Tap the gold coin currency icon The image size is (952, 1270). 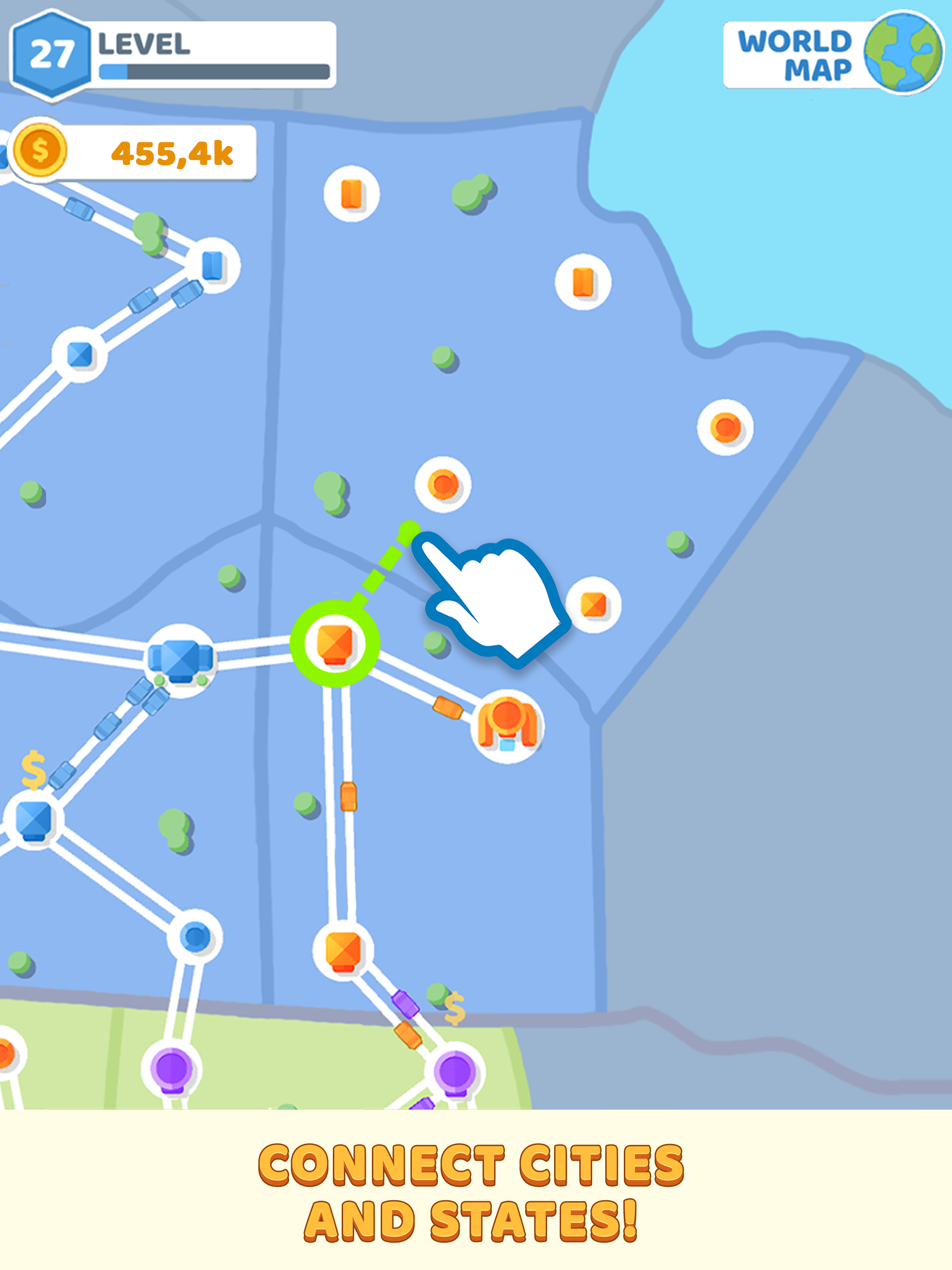[40, 151]
